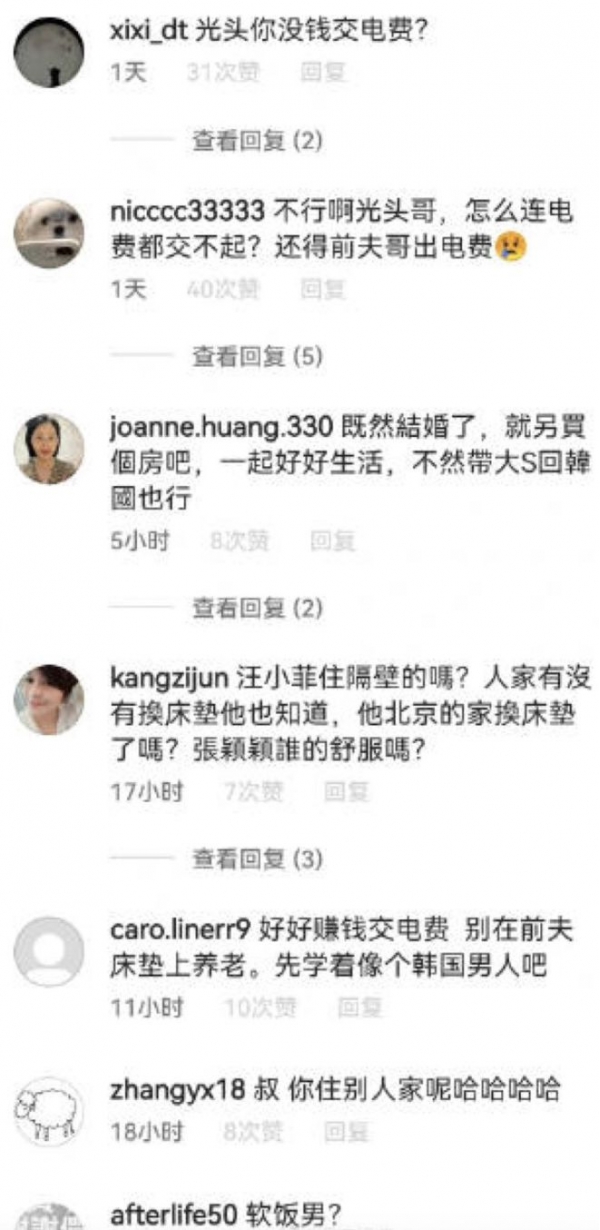Reply to niccc33333's comment

click(322, 290)
